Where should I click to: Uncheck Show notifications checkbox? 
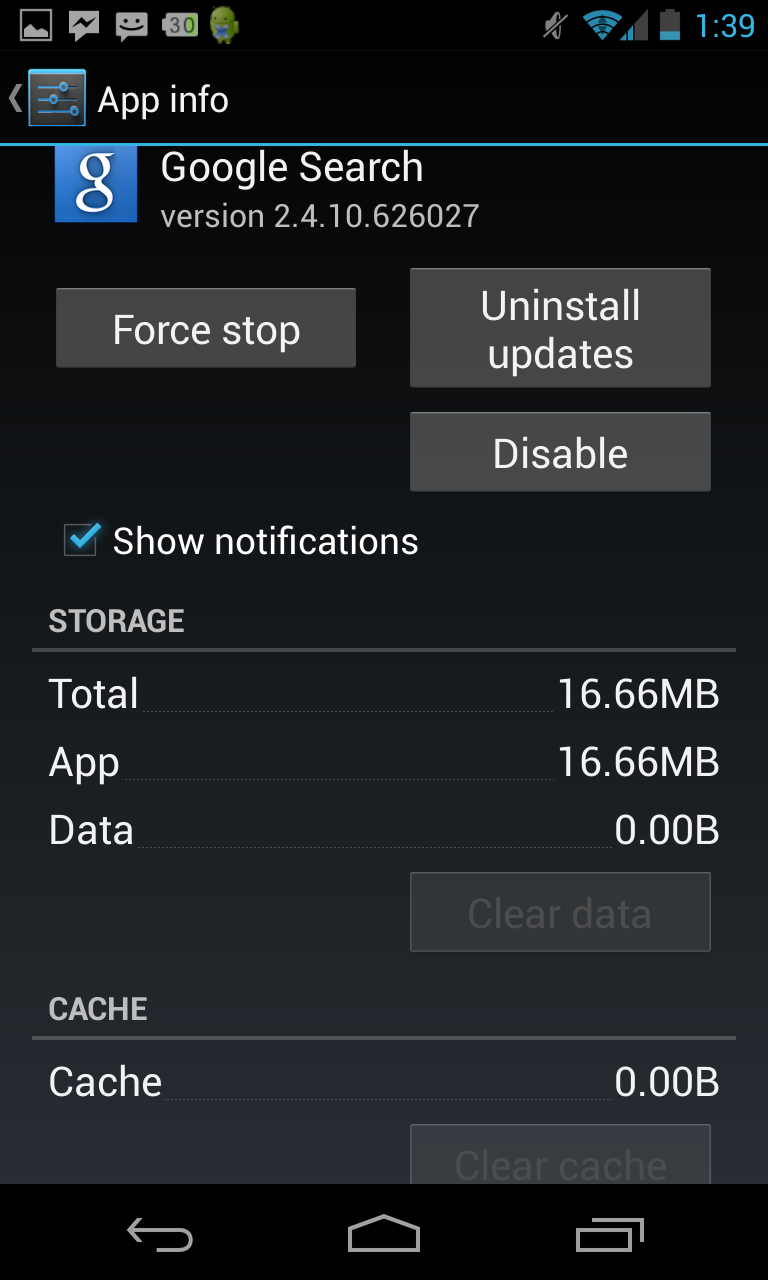pos(81,540)
